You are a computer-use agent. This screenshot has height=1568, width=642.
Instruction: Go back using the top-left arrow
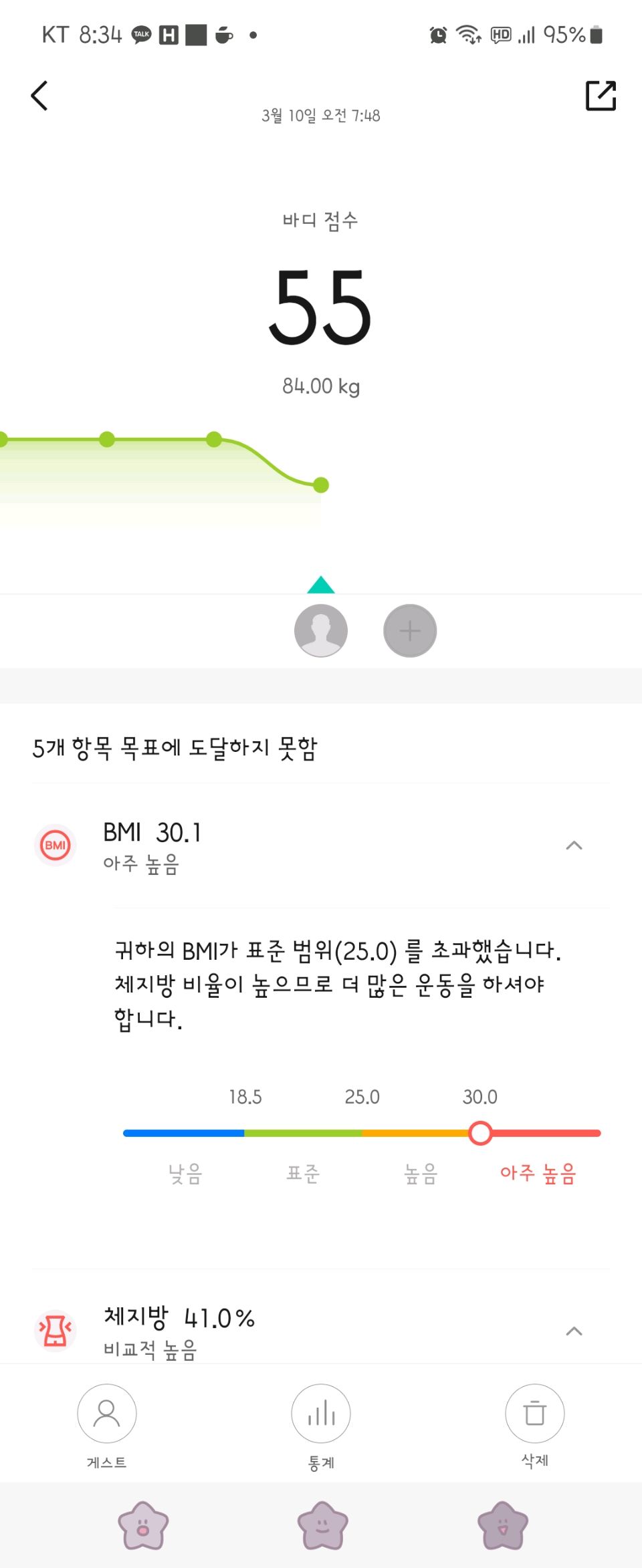39,96
